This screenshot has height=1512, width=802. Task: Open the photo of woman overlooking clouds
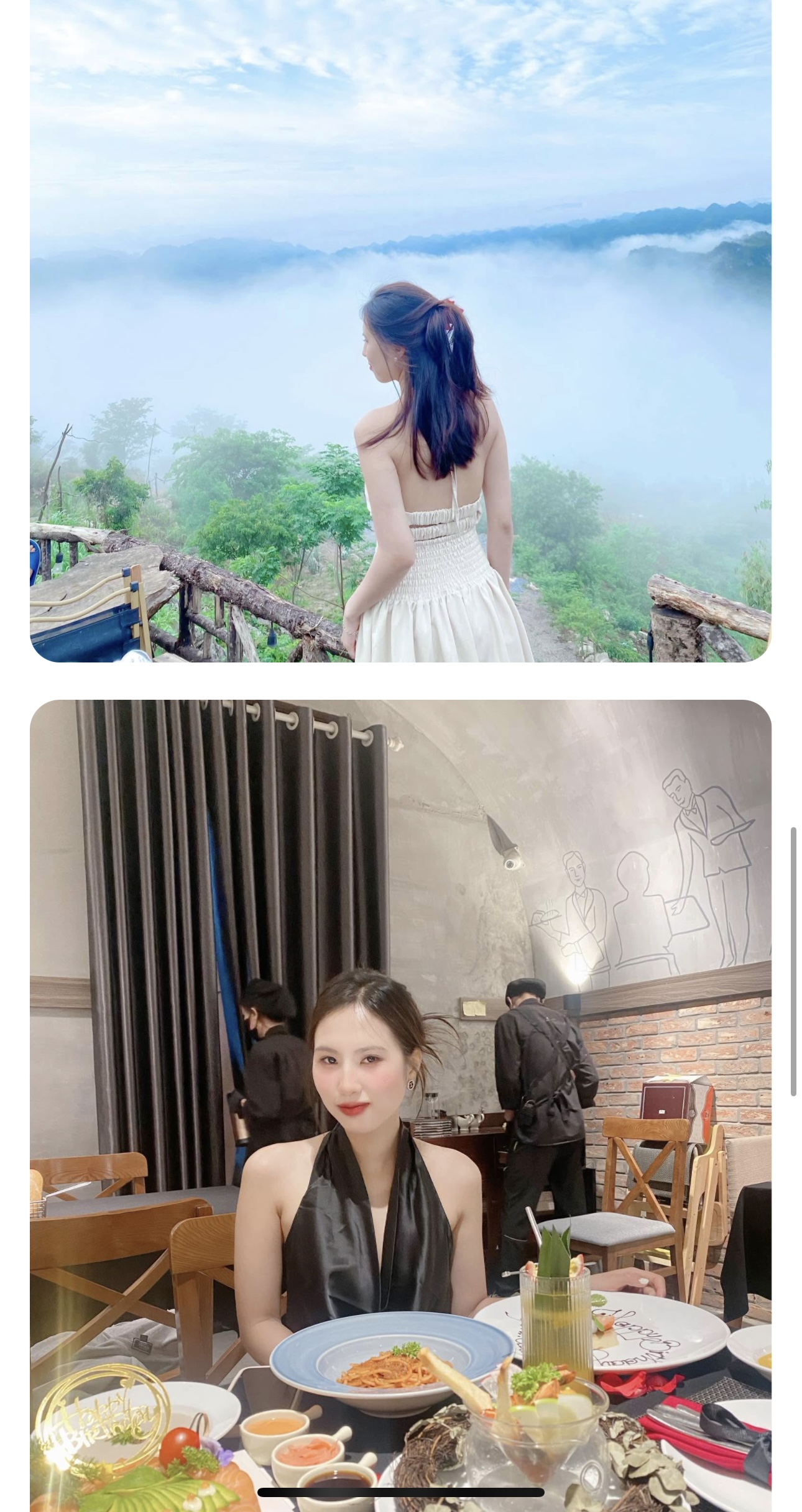pos(400,329)
